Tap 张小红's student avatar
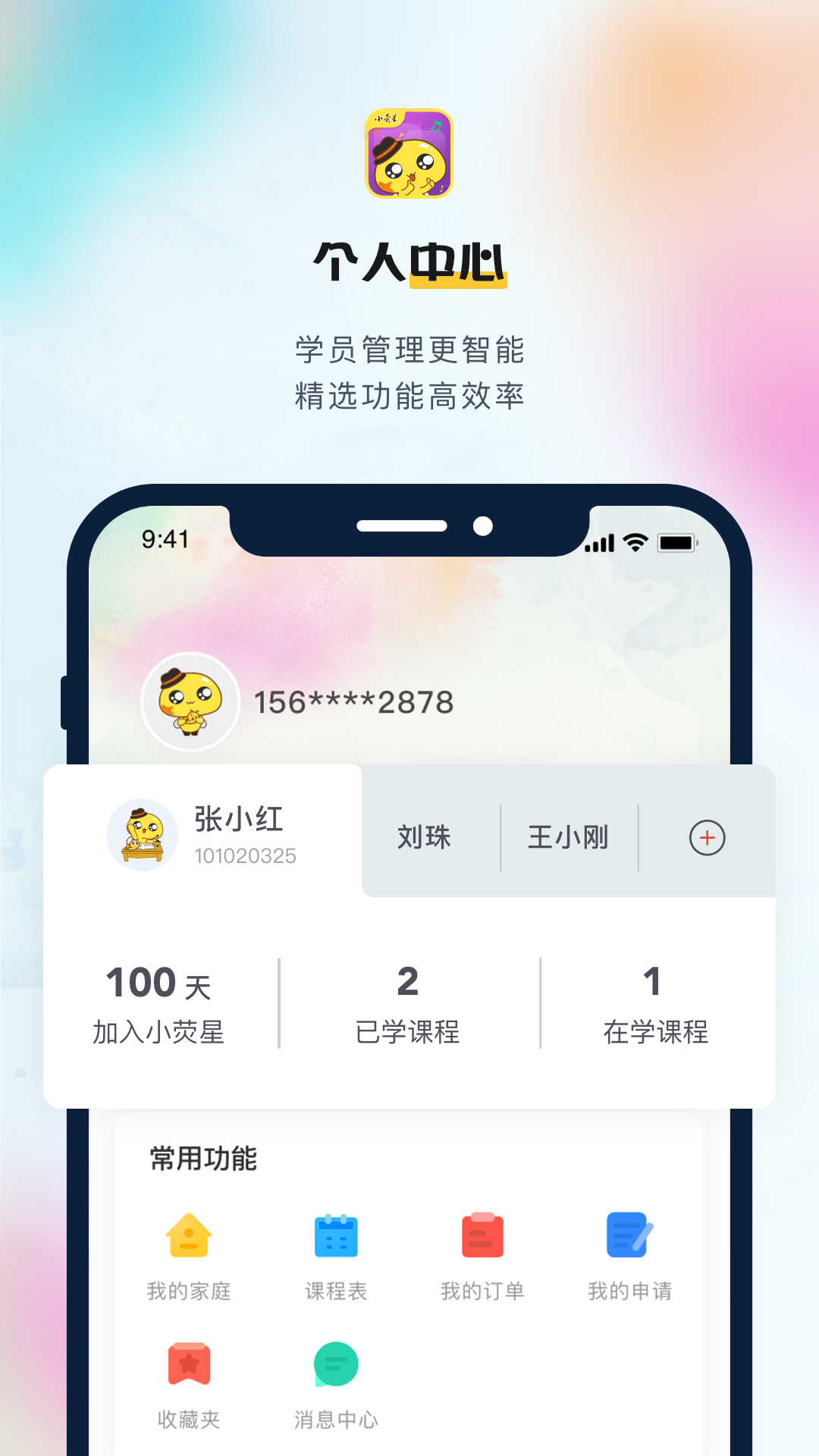Viewport: 819px width, 1456px height. pos(142,834)
